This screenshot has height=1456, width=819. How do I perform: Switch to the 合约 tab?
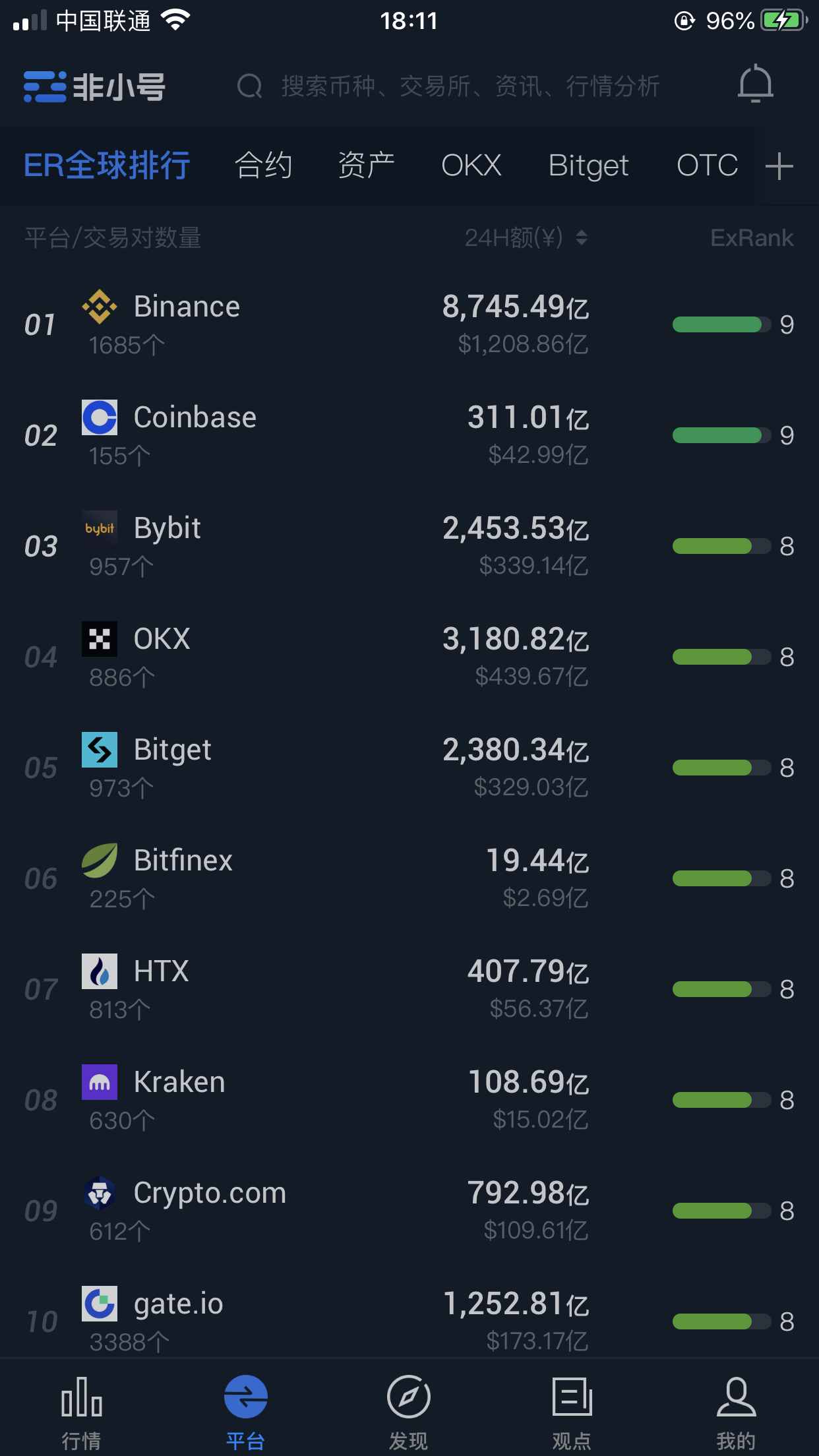click(264, 165)
